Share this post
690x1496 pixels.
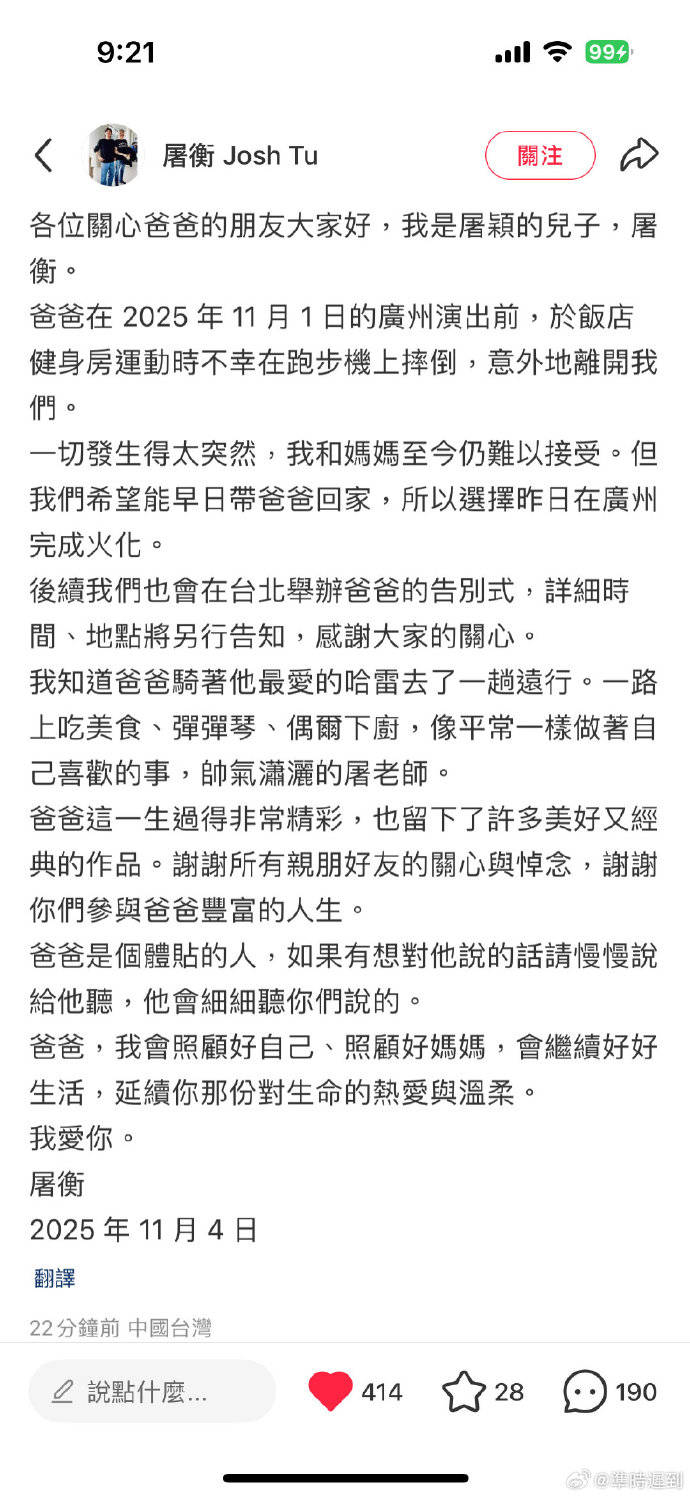(638, 155)
